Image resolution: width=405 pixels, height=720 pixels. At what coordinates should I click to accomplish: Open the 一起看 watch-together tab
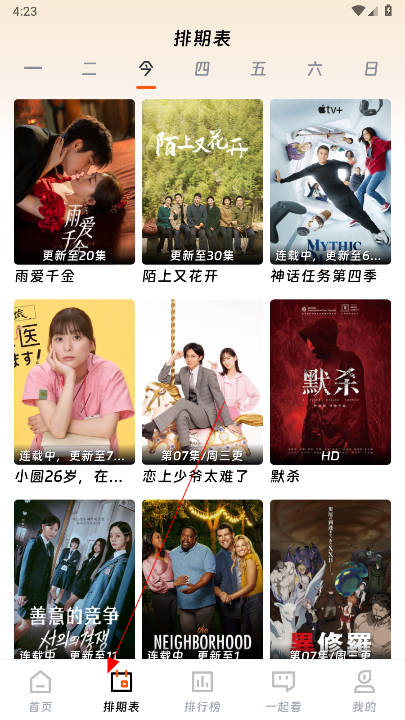pos(283,691)
